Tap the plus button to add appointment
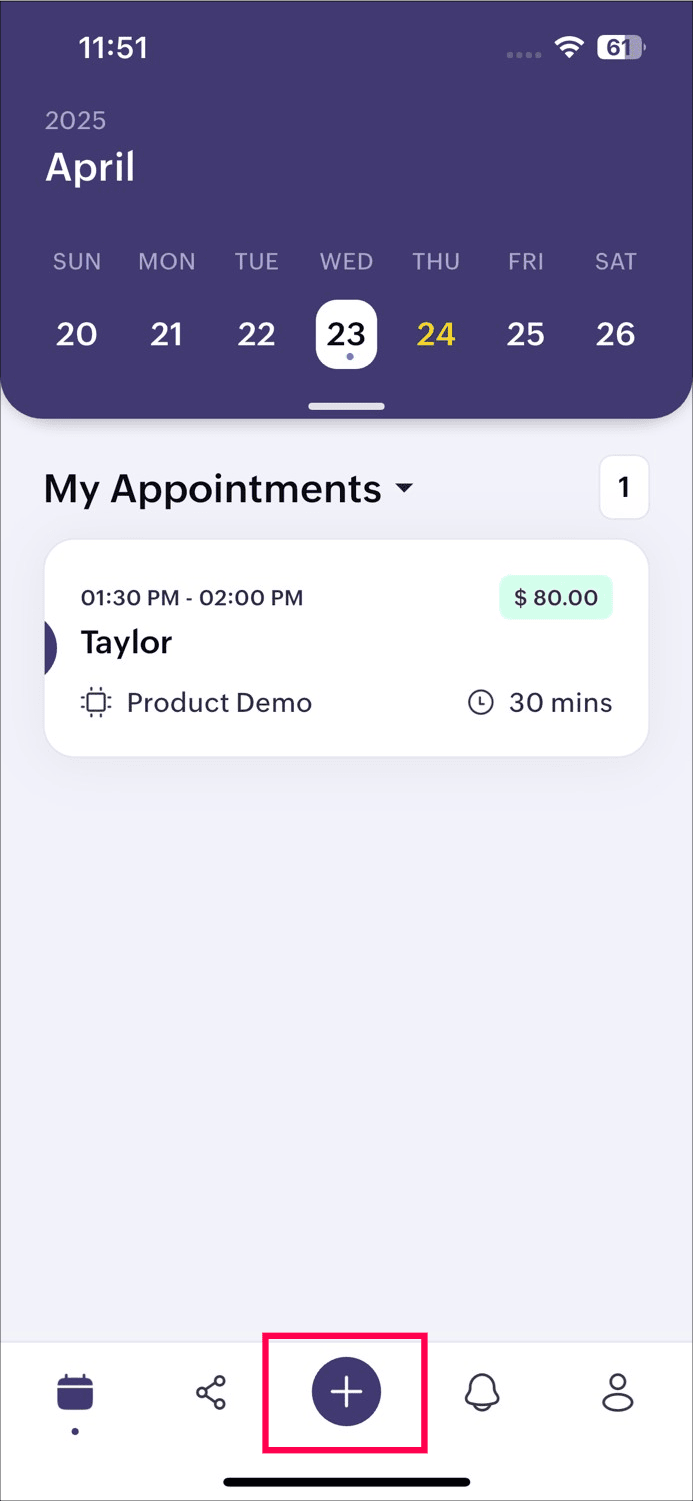This screenshot has width=693, height=1501. (x=346, y=1391)
